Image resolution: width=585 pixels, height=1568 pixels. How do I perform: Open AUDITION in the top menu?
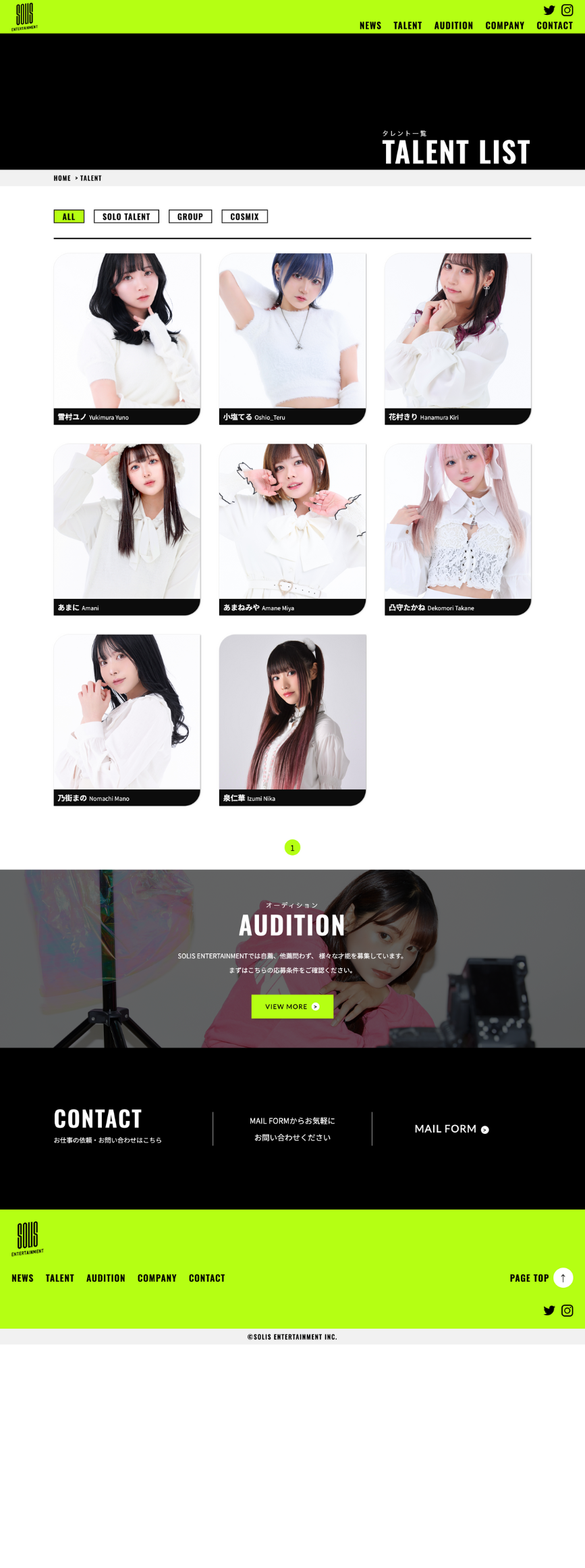(453, 26)
